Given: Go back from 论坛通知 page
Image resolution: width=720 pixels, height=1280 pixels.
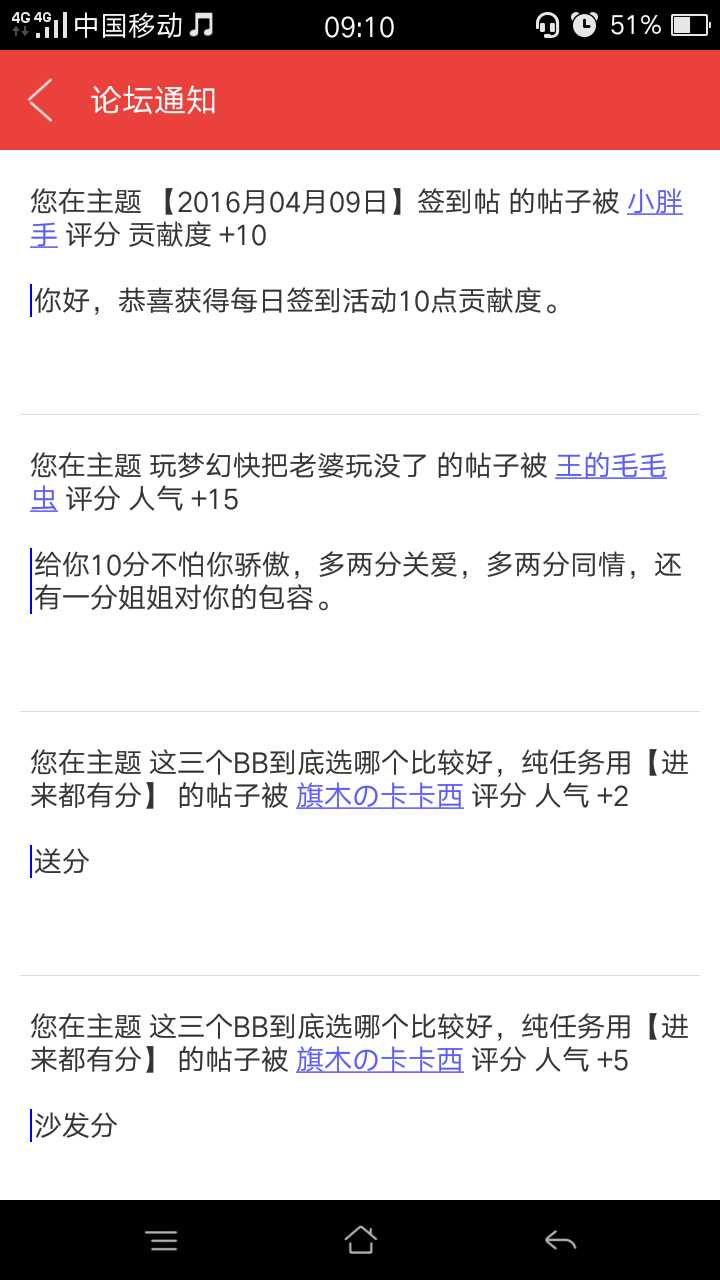Looking at the screenshot, I should pyautogui.click(x=40, y=100).
